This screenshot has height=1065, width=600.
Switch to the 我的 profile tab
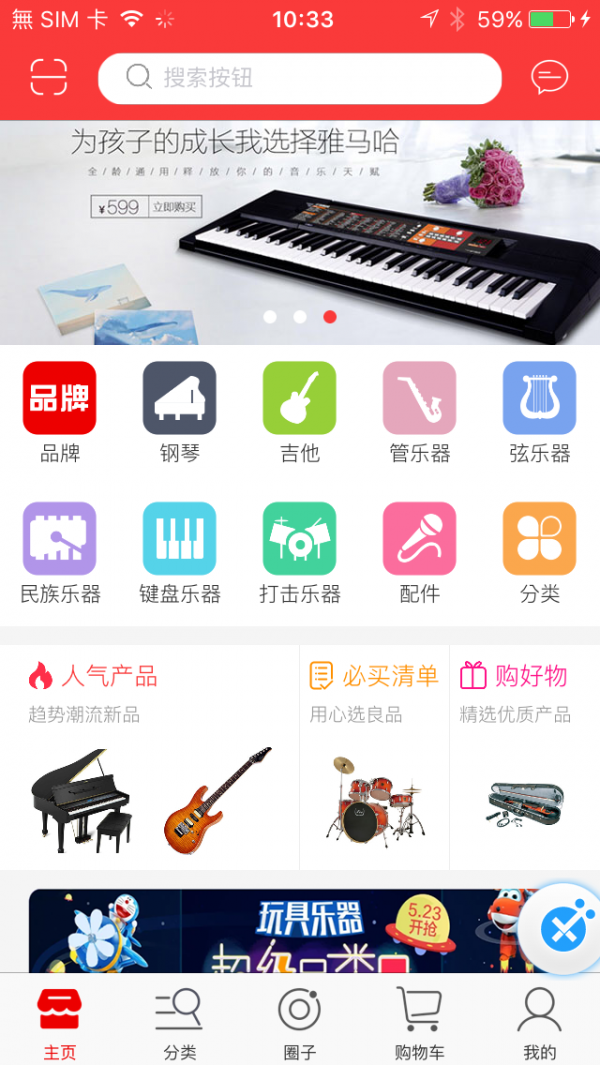tap(539, 1022)
